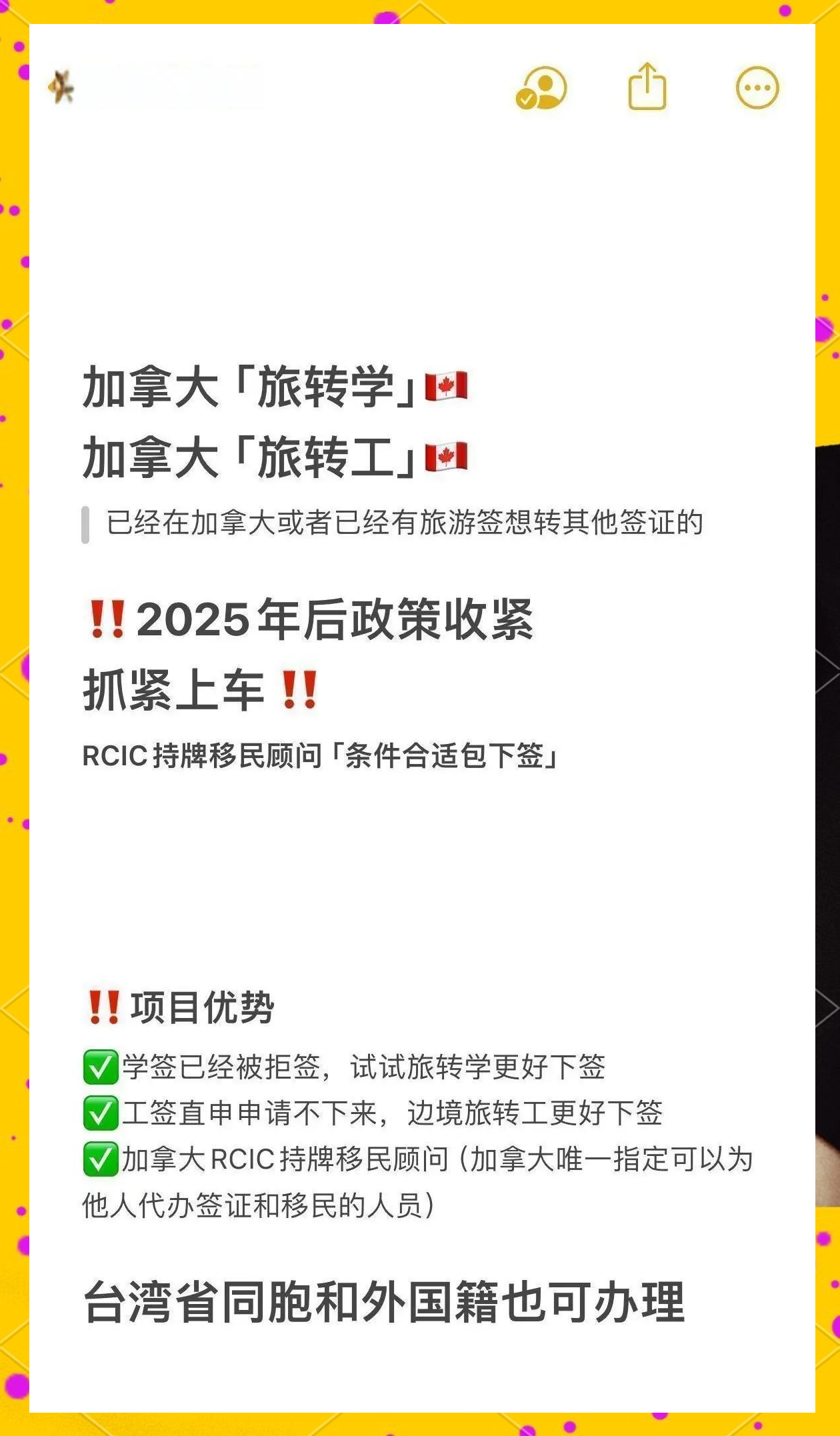This screenshot has height=1436, width=840.
Task: Open the ellipsis more-options icon
Action: click(755, 89)
